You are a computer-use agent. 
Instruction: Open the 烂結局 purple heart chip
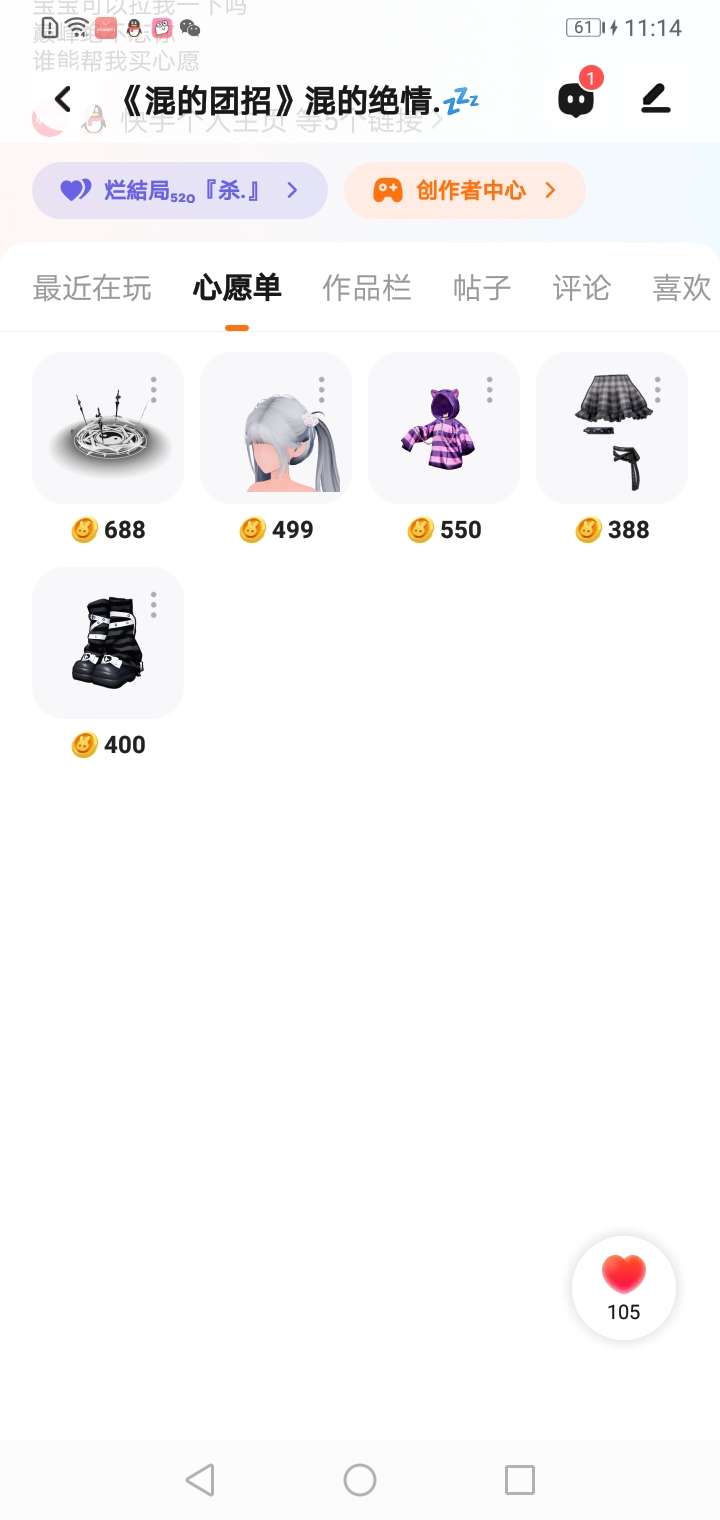tap(180, 190)
